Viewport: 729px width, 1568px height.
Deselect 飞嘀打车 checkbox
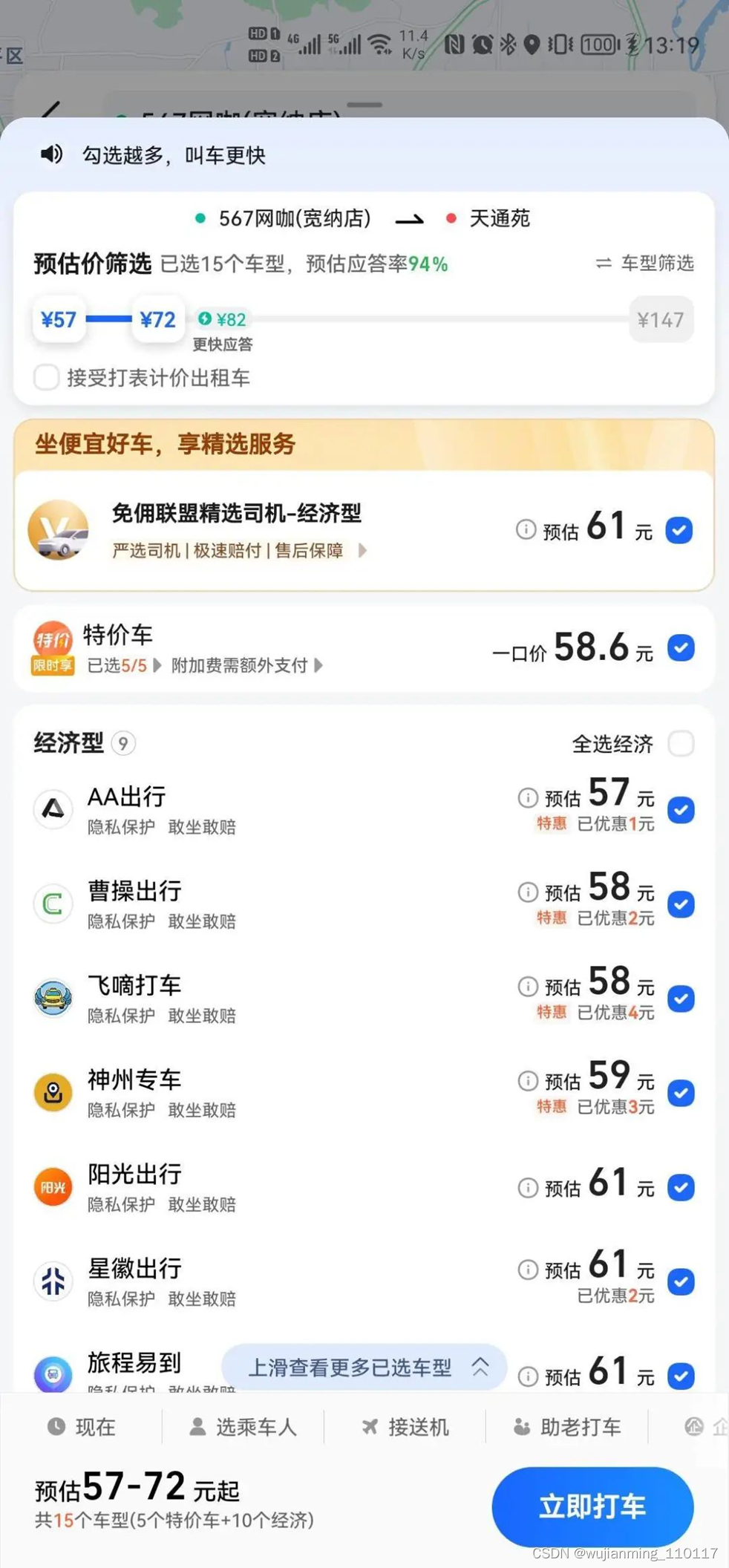(680, 998)
